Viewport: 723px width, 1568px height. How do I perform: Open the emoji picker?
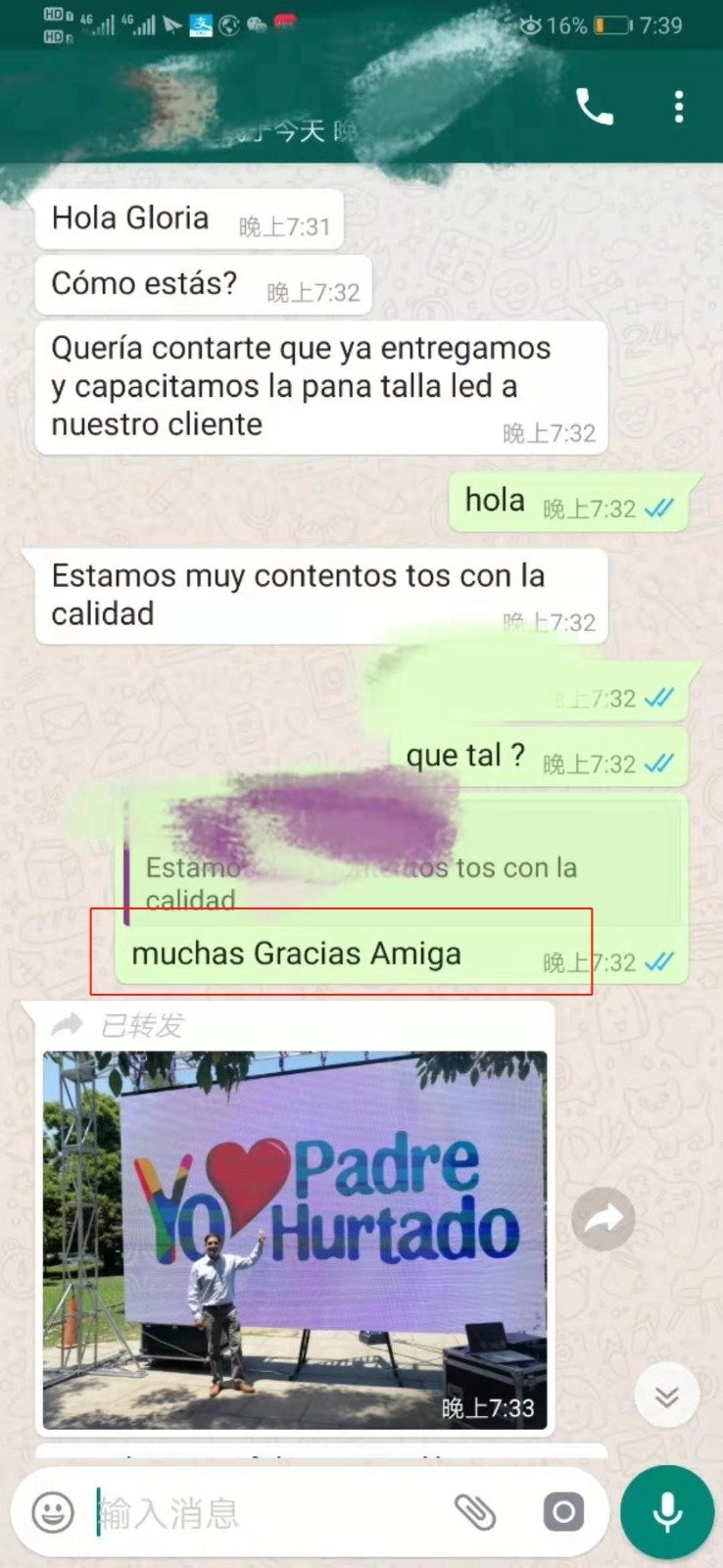coord(53,1512)
